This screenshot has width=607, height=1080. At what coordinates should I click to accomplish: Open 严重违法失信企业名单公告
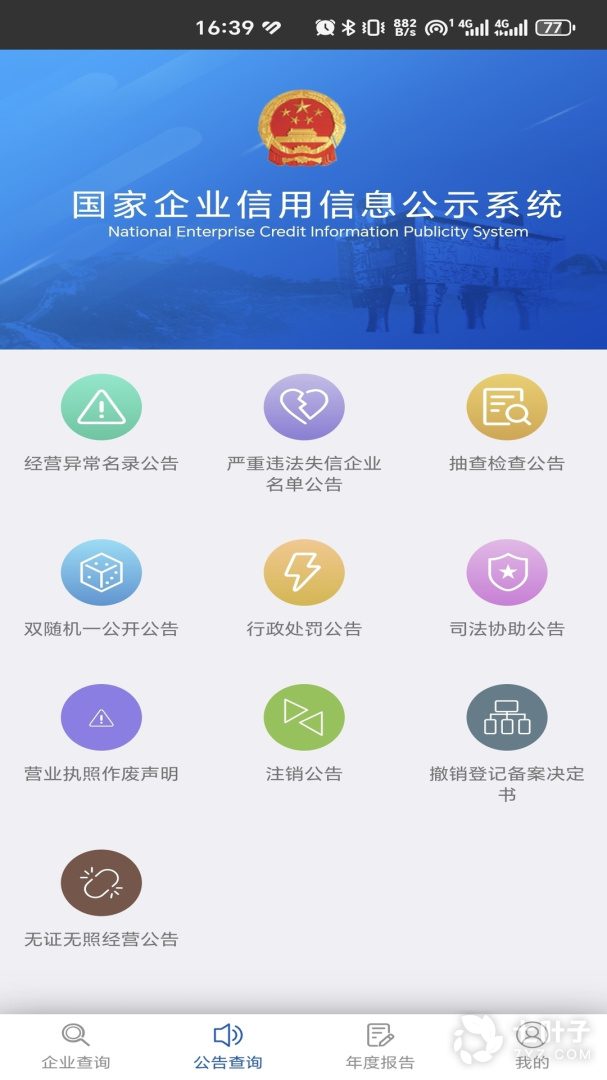coord(304,409)
